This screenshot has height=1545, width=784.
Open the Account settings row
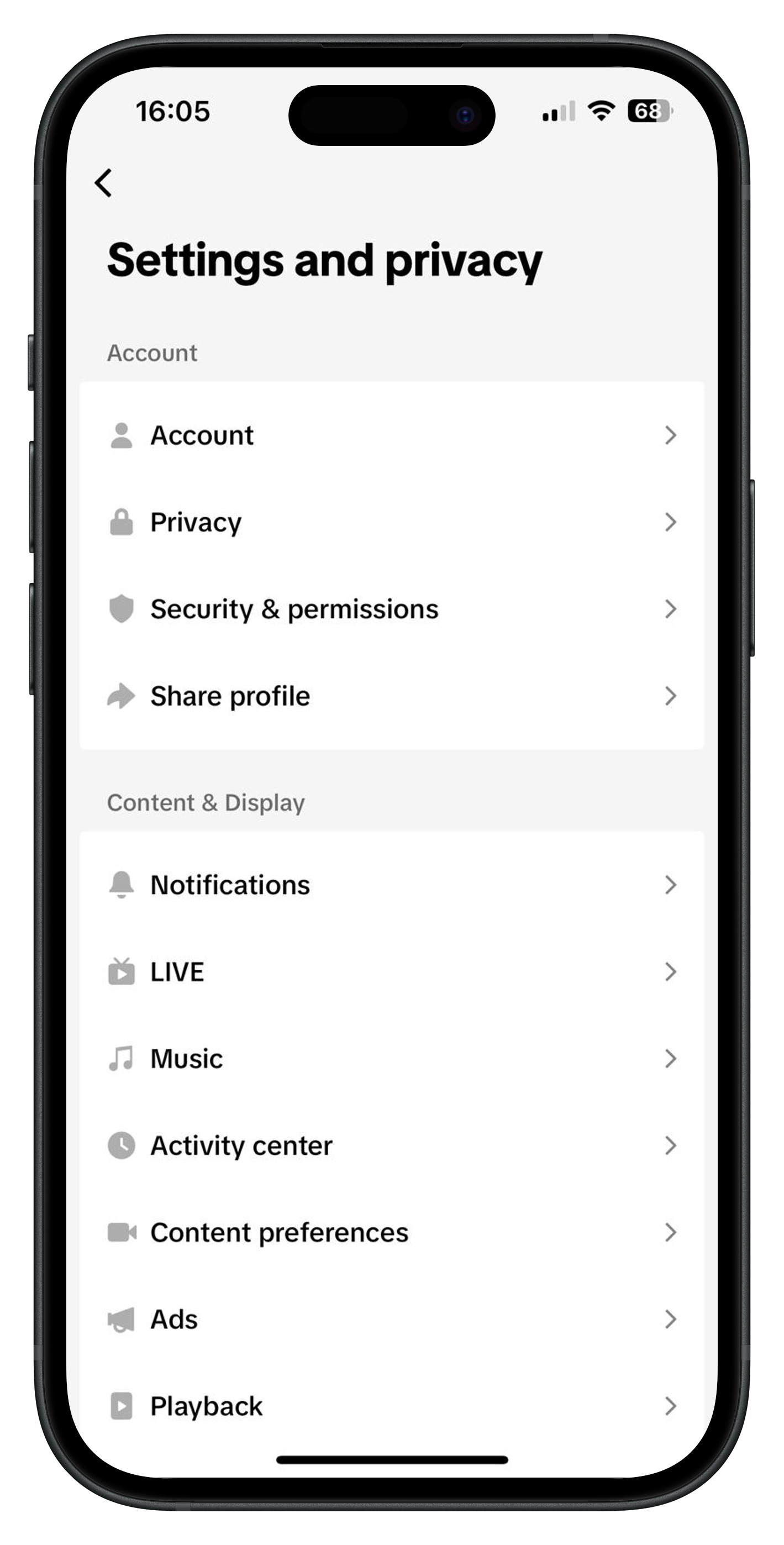391,435
